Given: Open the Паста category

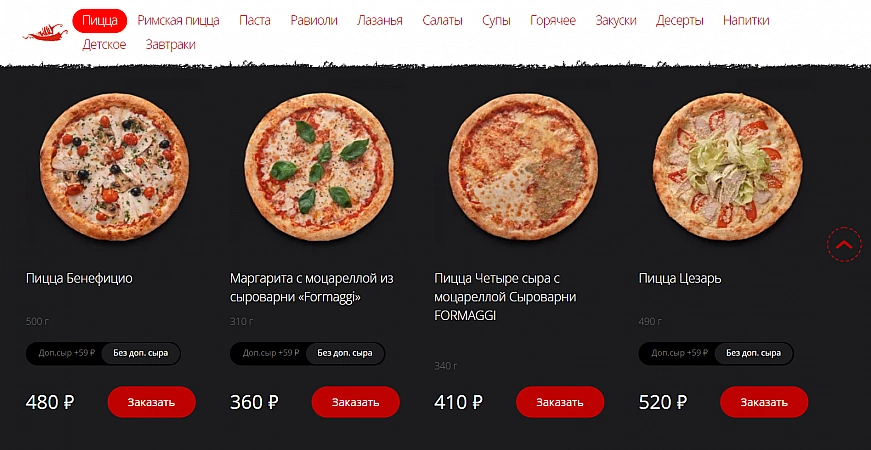Looking at the screenshot, I should coord(255,20).
